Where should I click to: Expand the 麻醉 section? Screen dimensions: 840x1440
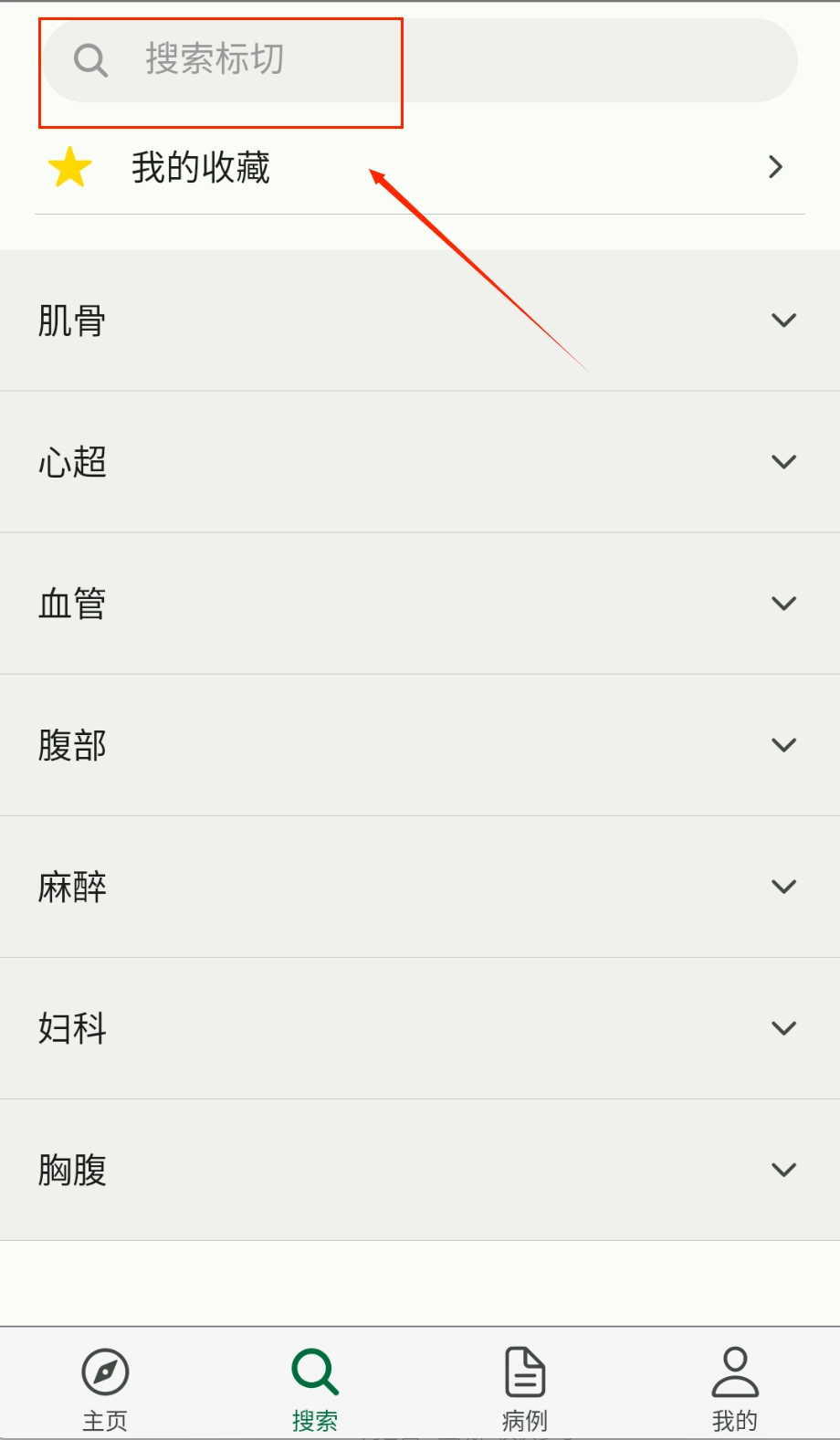tap(420, 887)
